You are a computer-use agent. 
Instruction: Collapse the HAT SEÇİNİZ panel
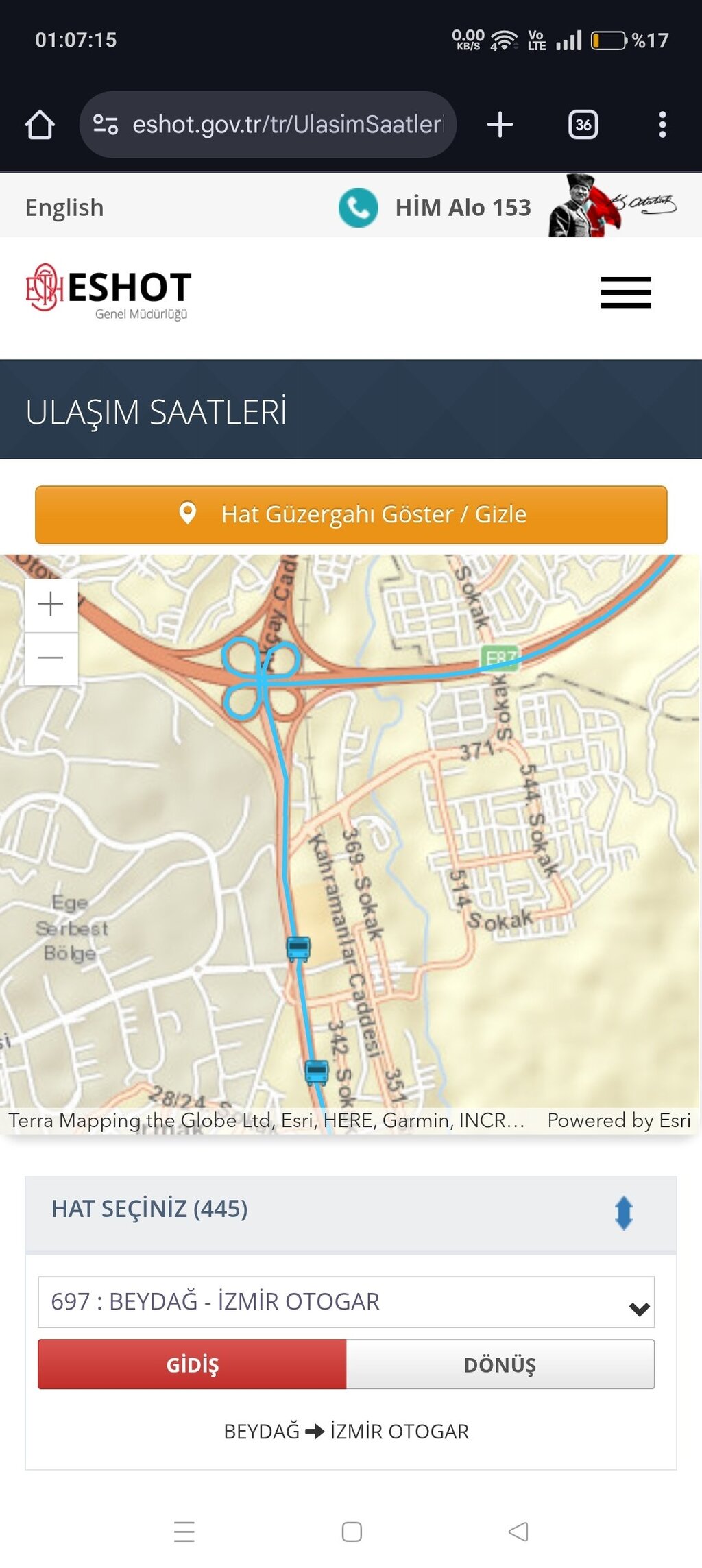click(x=623, y=1212)
